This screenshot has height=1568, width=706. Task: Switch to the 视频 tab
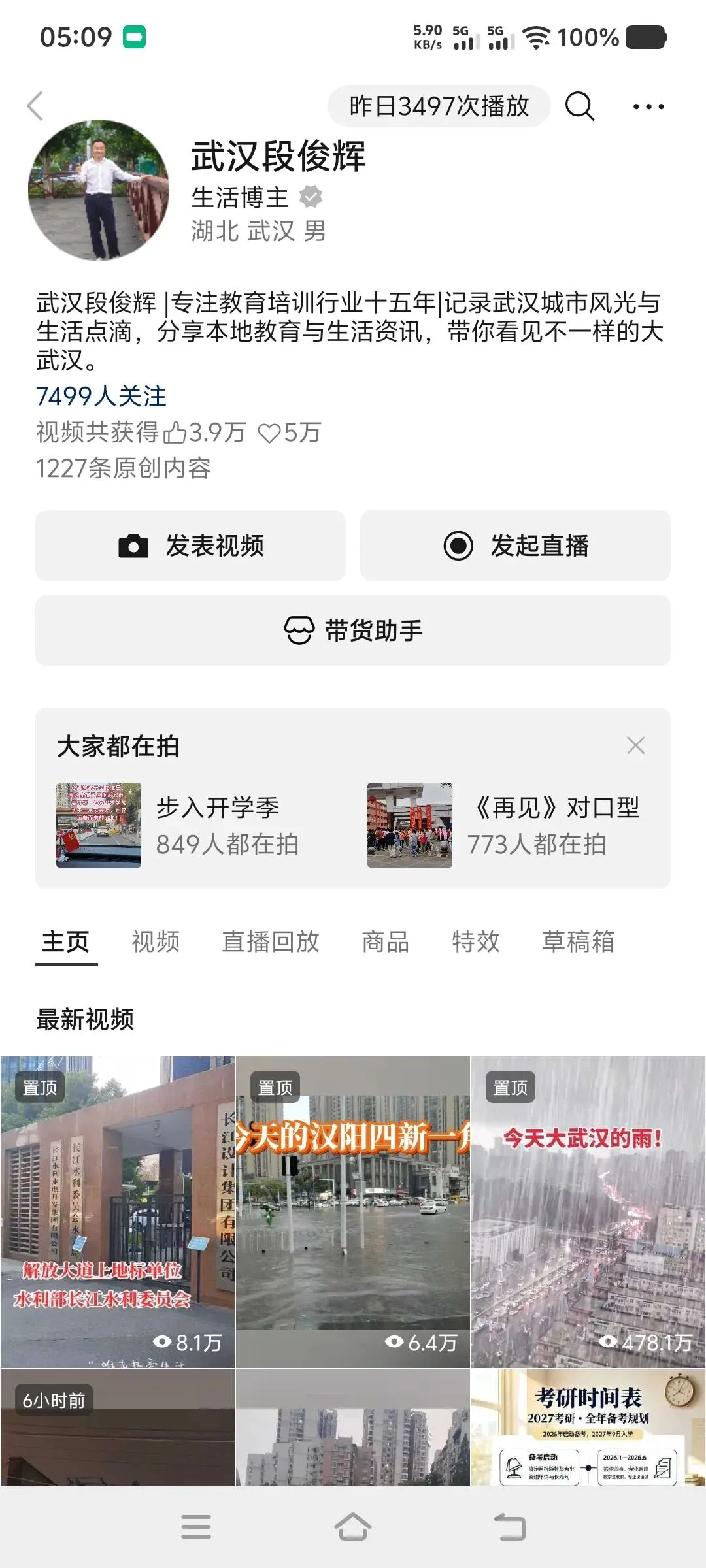156,941
